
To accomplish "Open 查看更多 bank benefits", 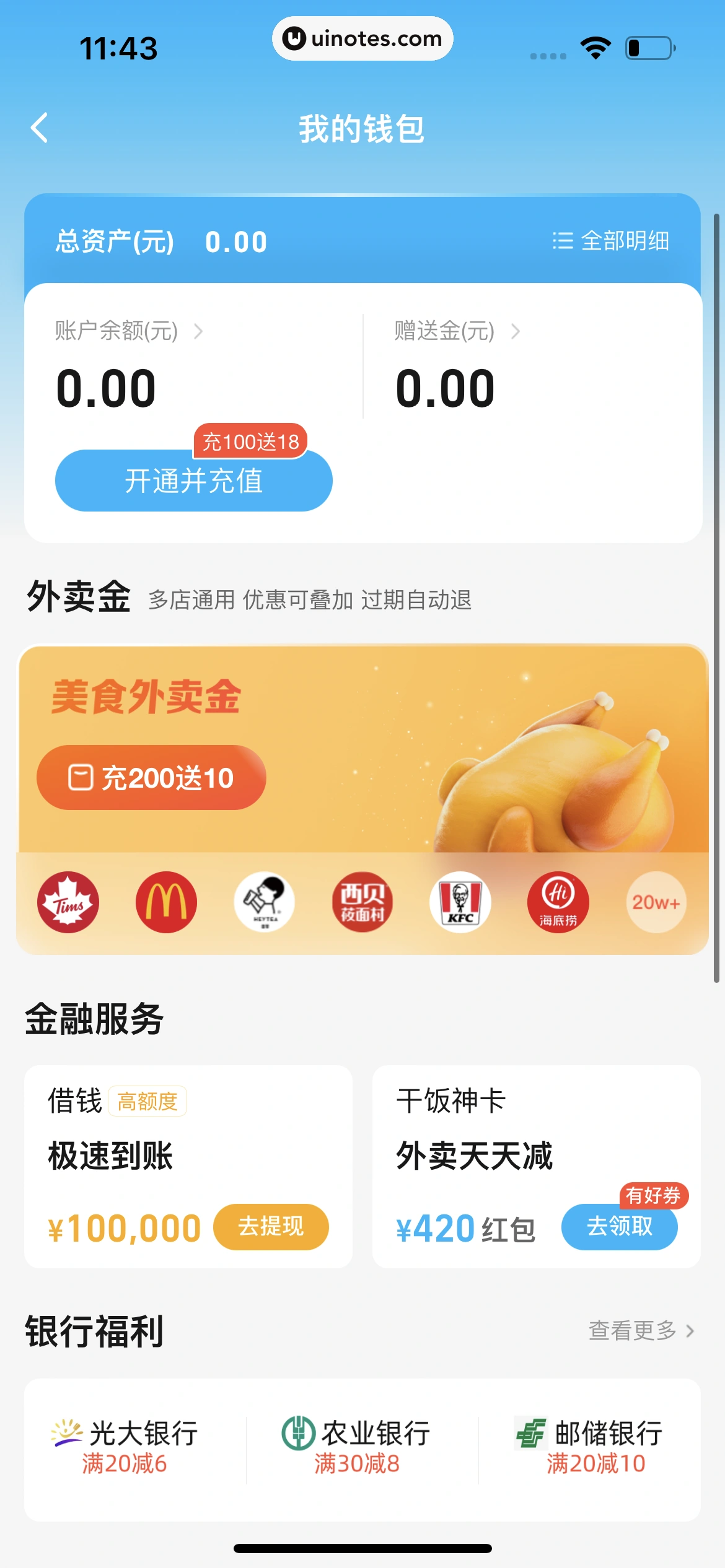I will pyautogui.click(x=640, y=1330).
